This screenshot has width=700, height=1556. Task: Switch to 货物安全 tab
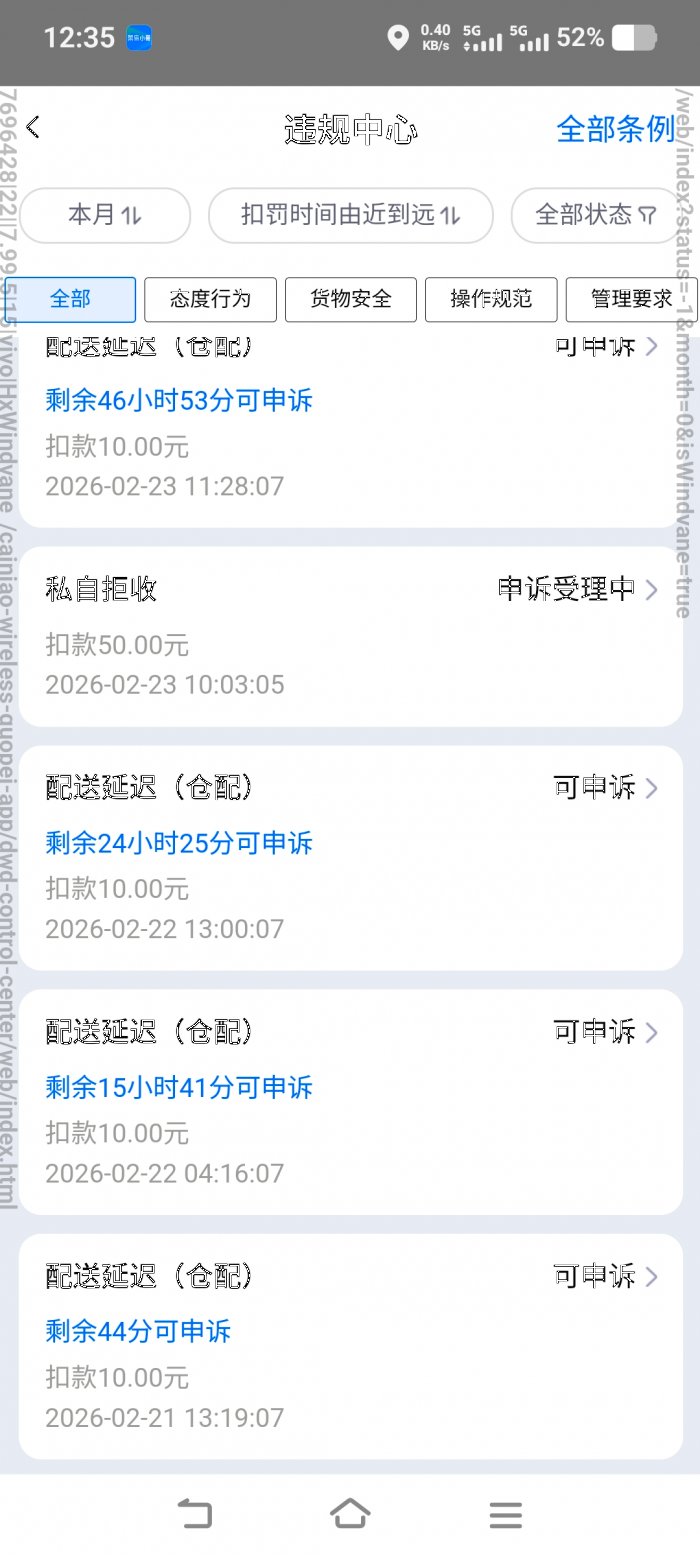[x=350, y=299]
